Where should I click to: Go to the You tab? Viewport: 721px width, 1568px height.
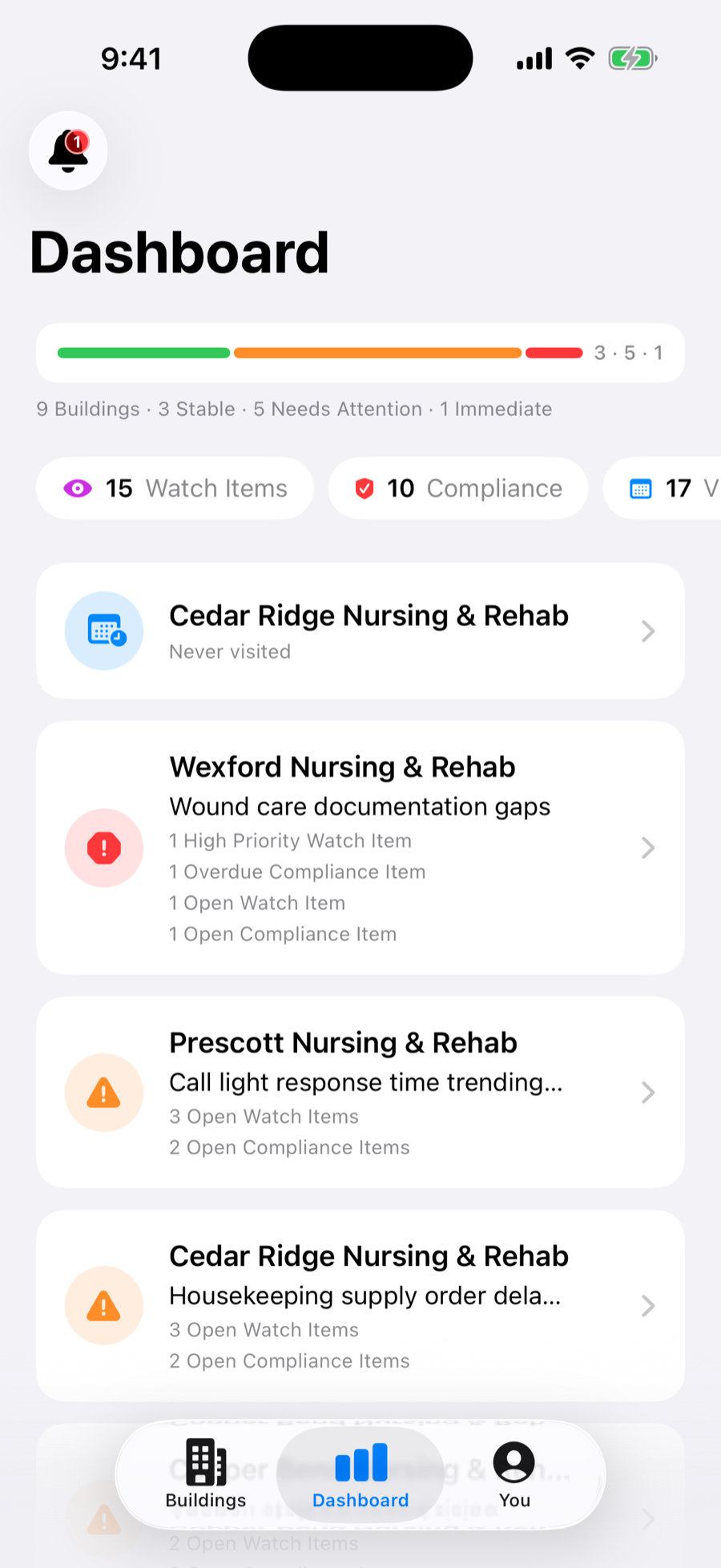514,1474
